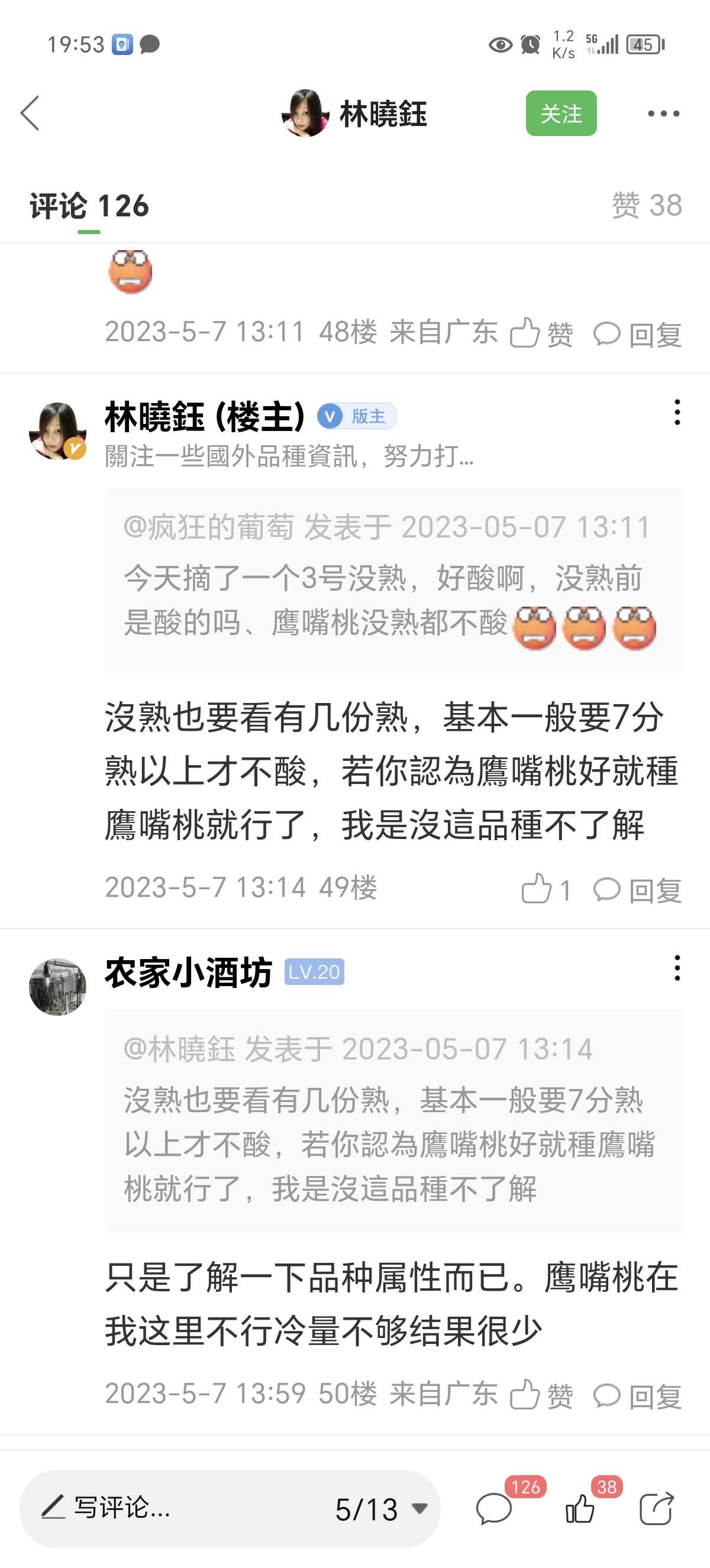Follow 林曉鈺 with the green 关注 button
This screenshot has height=1568, width=710.
[x=561, y=113]
